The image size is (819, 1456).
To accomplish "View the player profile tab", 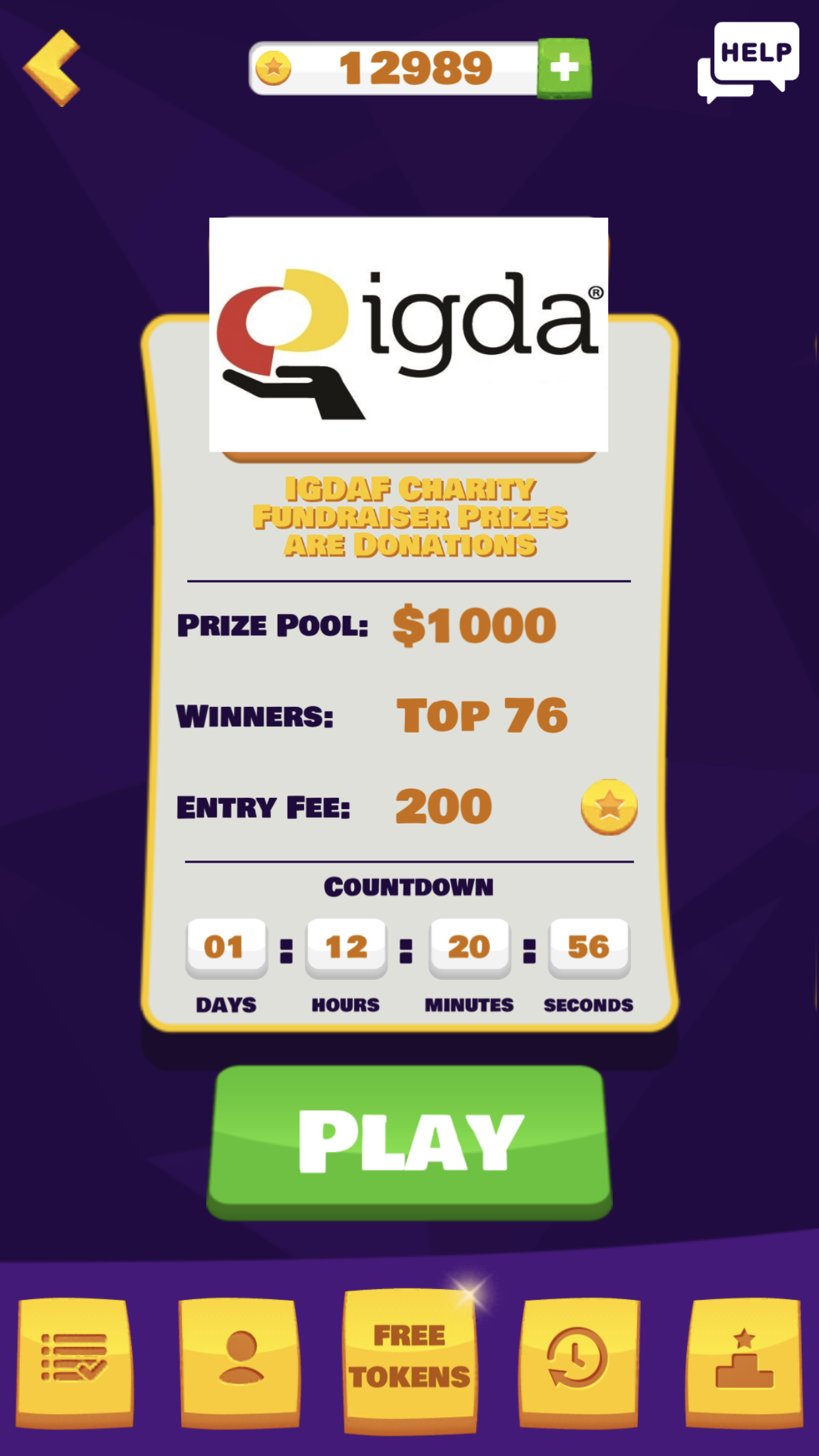I will point(240,1361).
